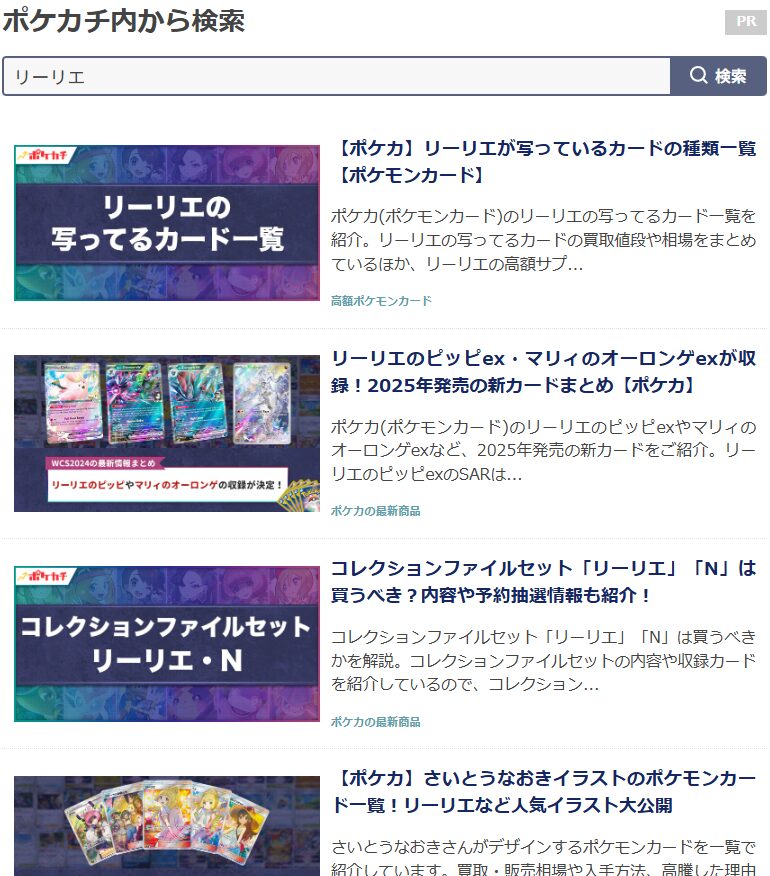Open the リーリエの写ってるカード一覧 thumbnail

point(167,222)
